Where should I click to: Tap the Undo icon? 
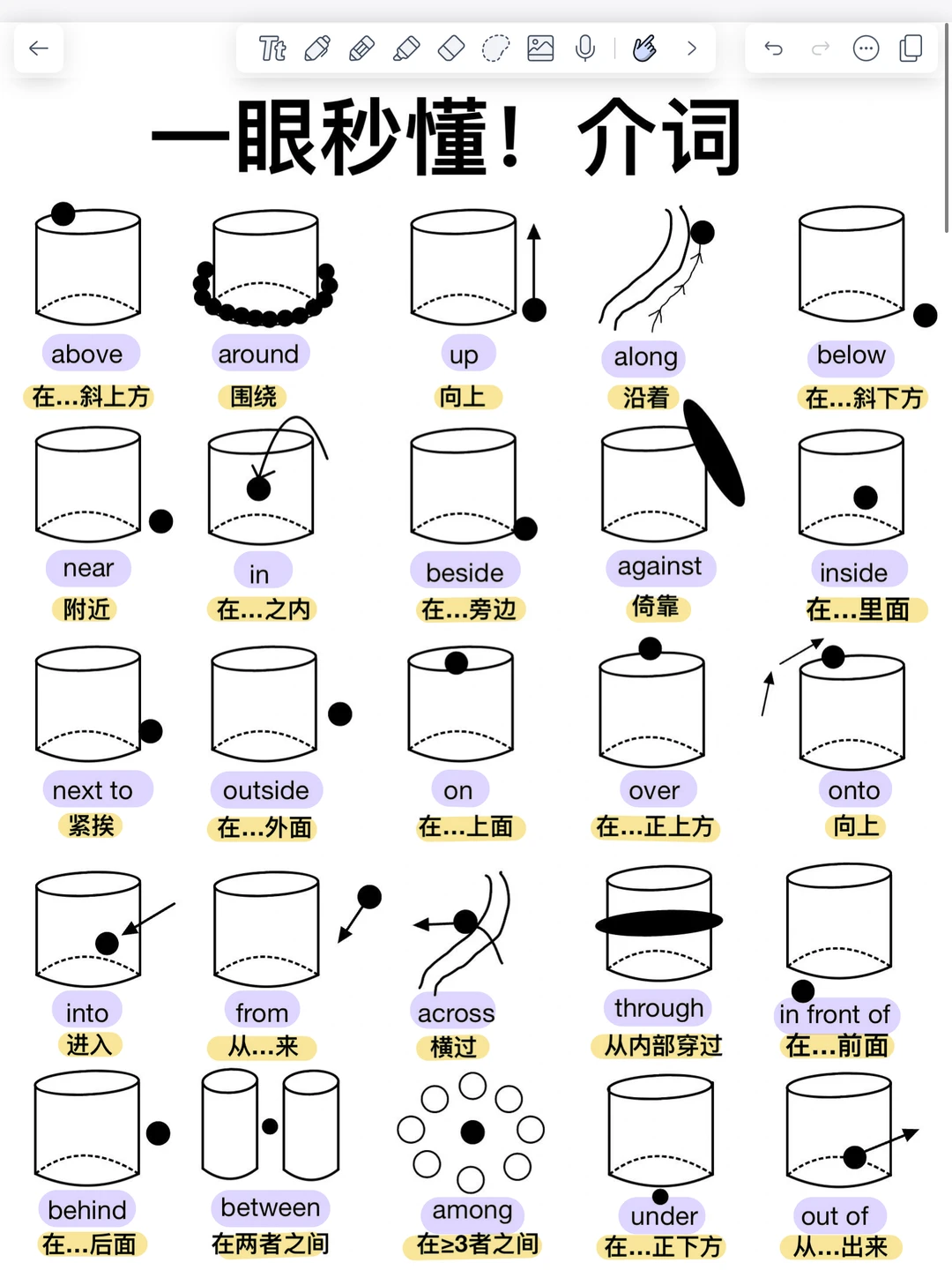click(x=774, y=49)
